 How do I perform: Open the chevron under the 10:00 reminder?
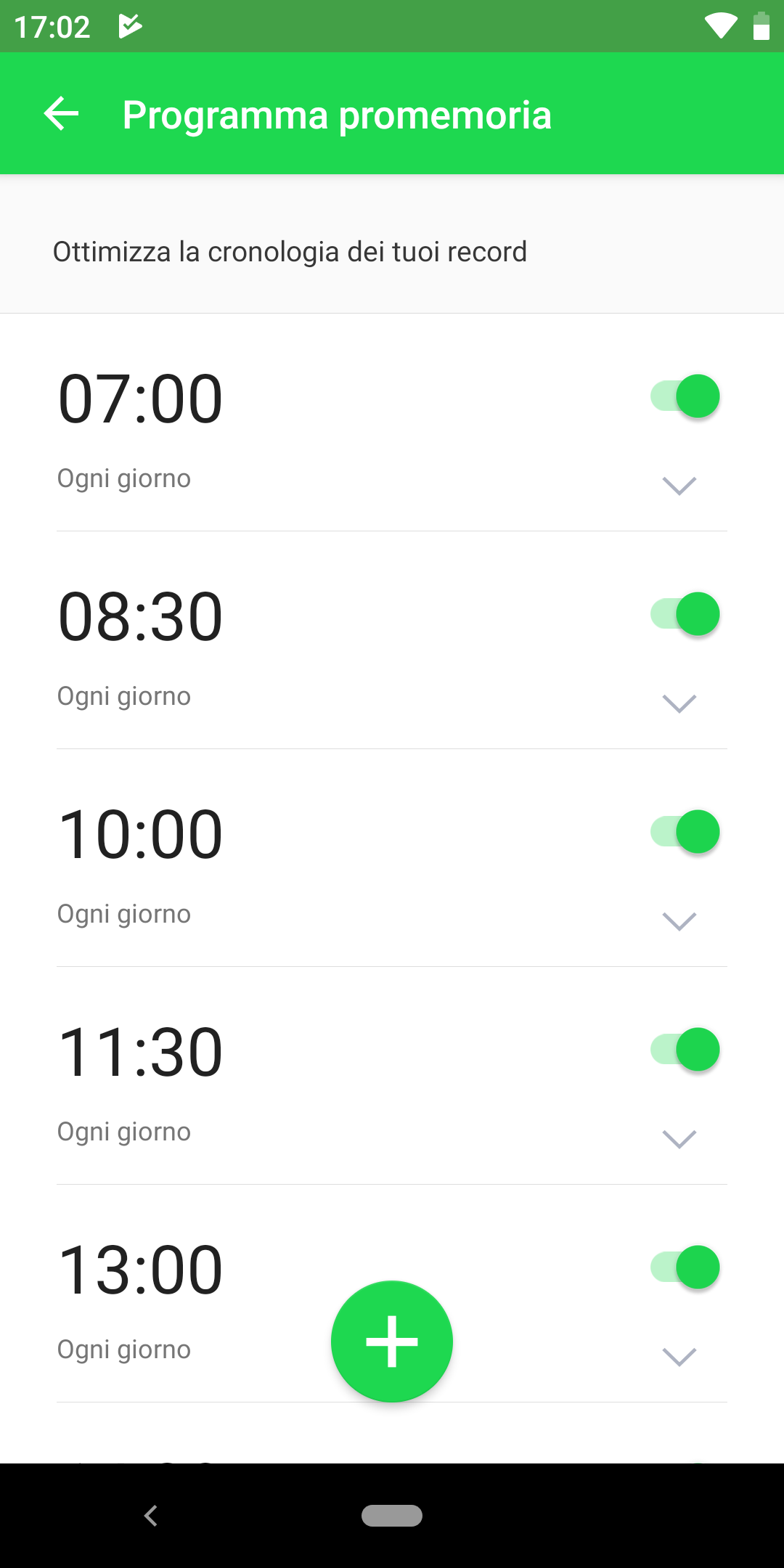679,921
